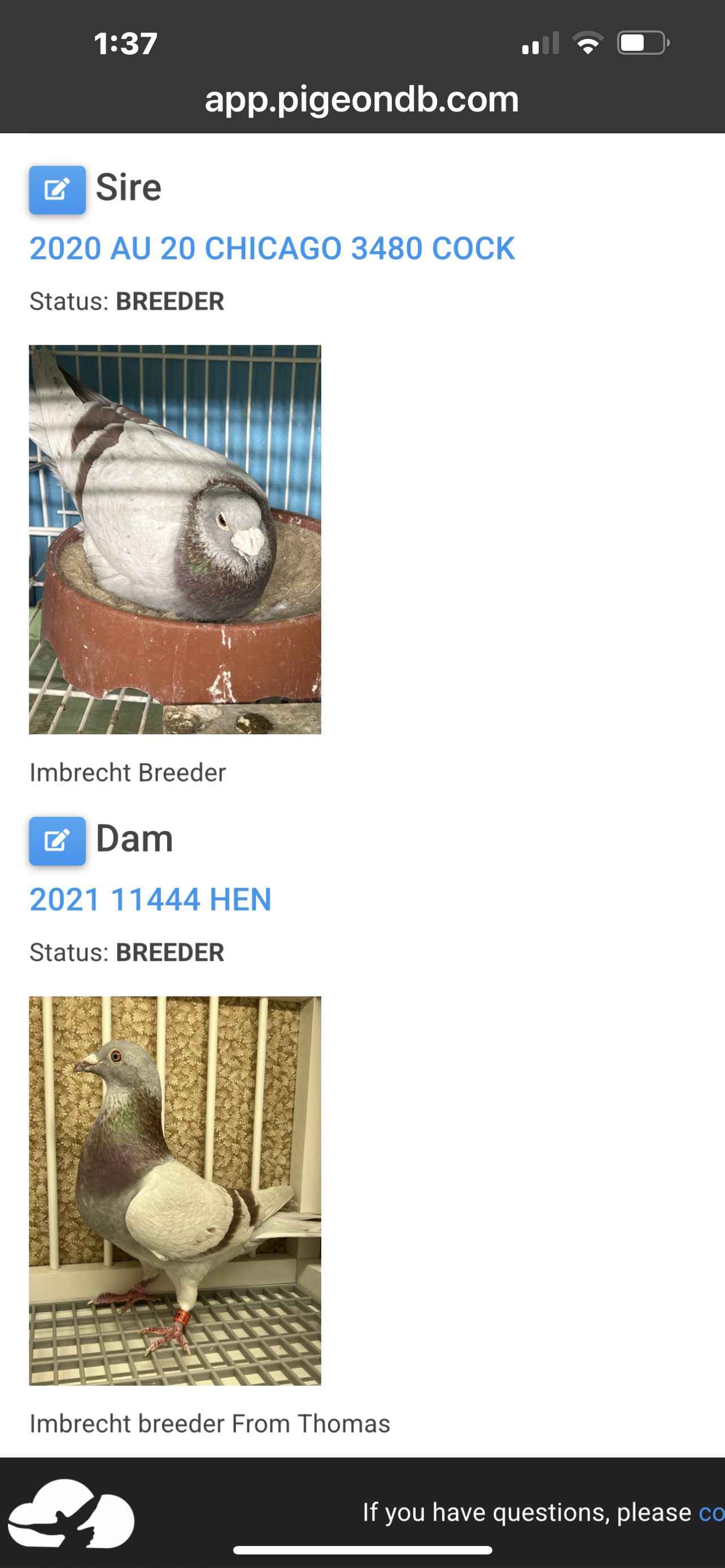Image resolution: width=725 pixels, height=1568 pixels.
Task: View the dam pigeon photo
Action: tap(174, 1190)
